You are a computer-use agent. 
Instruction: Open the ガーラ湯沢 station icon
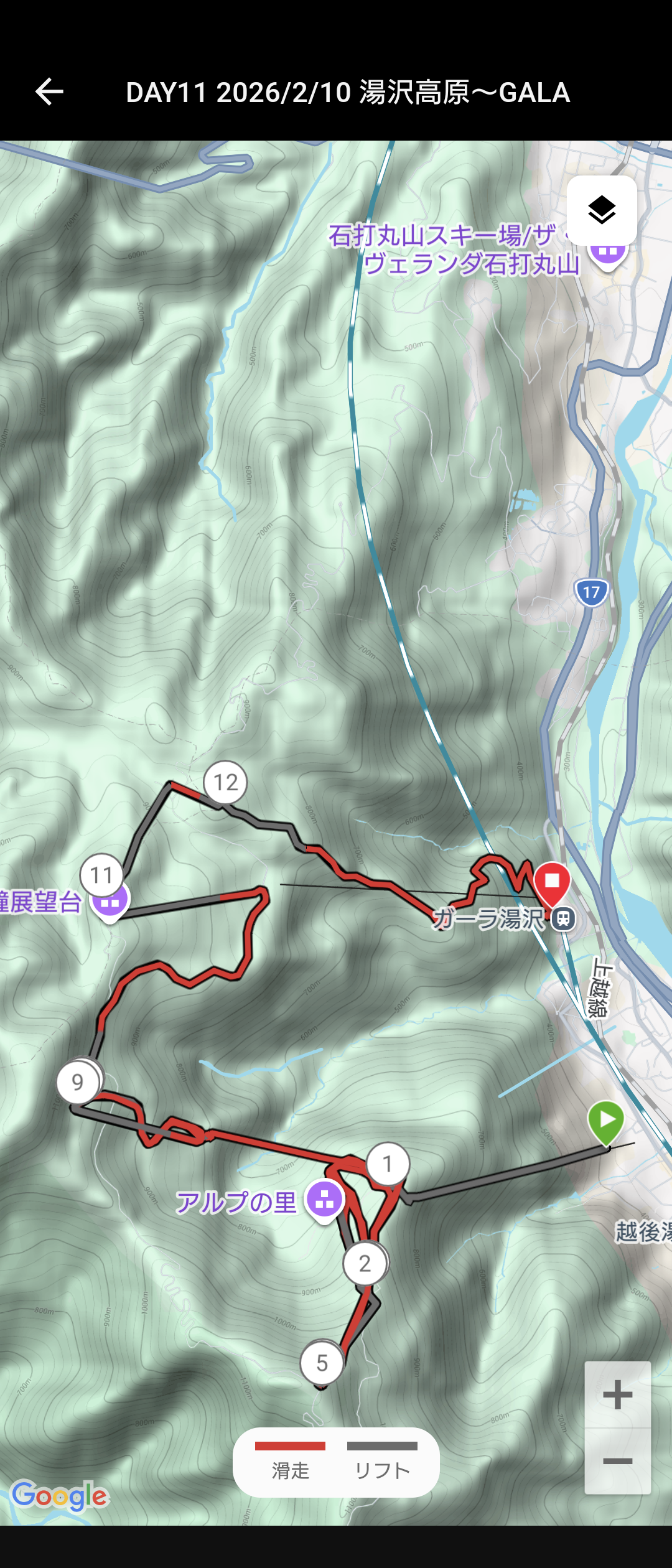click(x=564, y=918)
